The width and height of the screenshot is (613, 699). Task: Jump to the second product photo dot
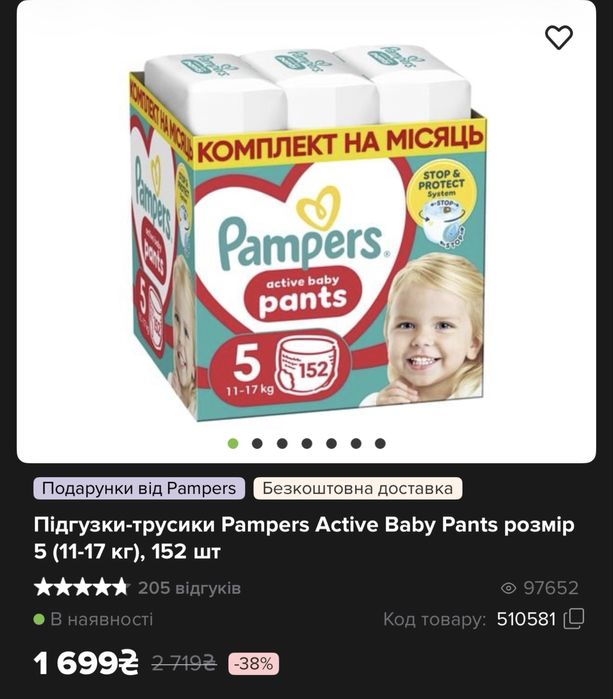coord(258,443)
